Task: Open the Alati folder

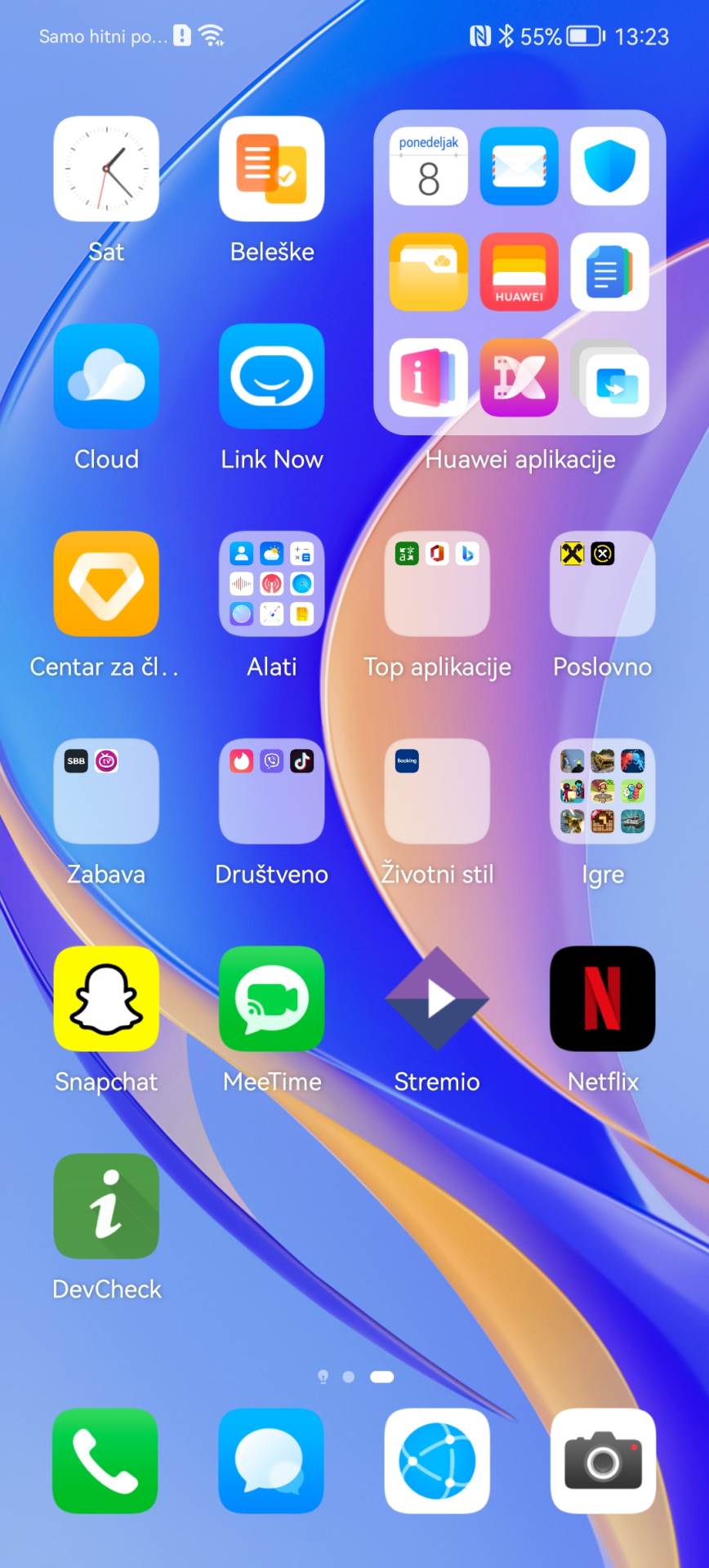Action: [271, 583]
